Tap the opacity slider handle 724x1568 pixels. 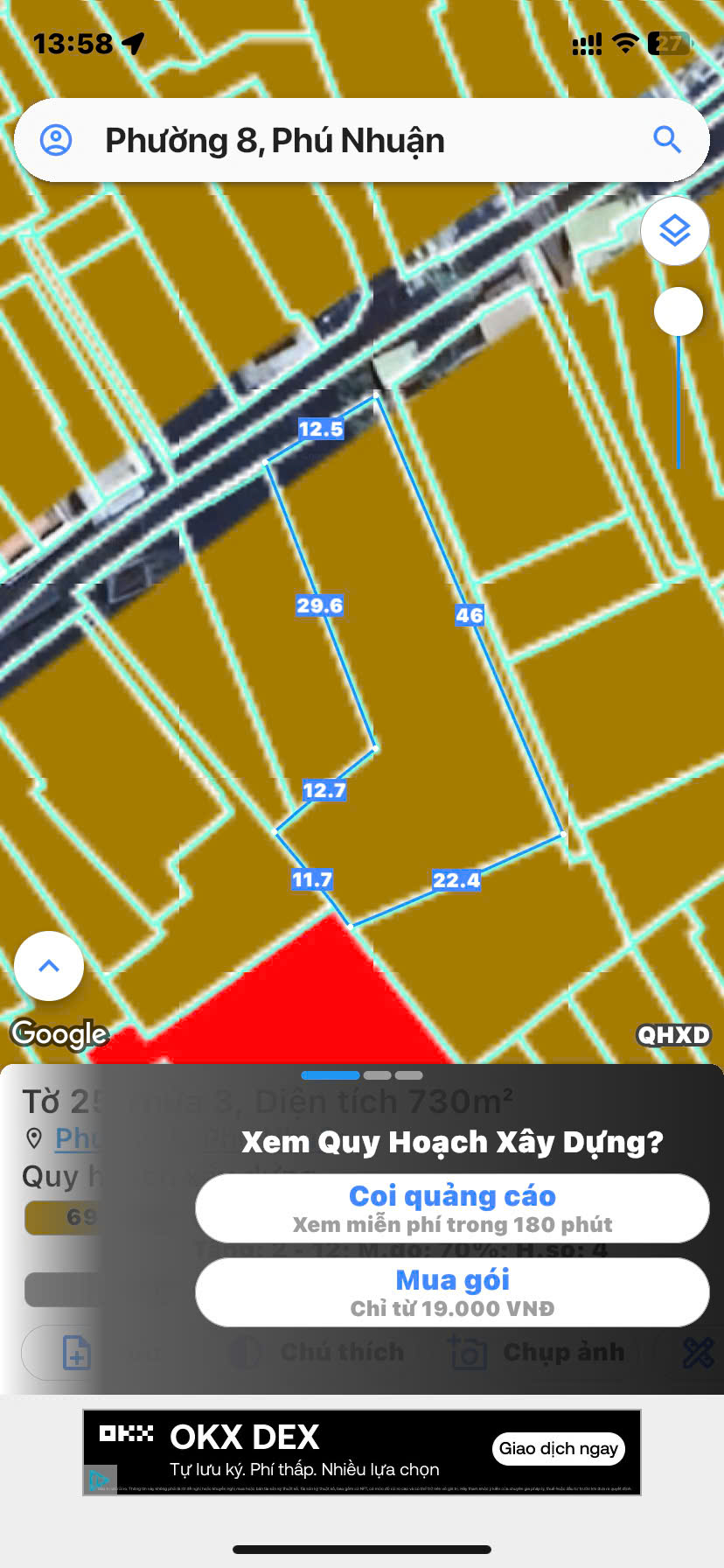point(678,311)
